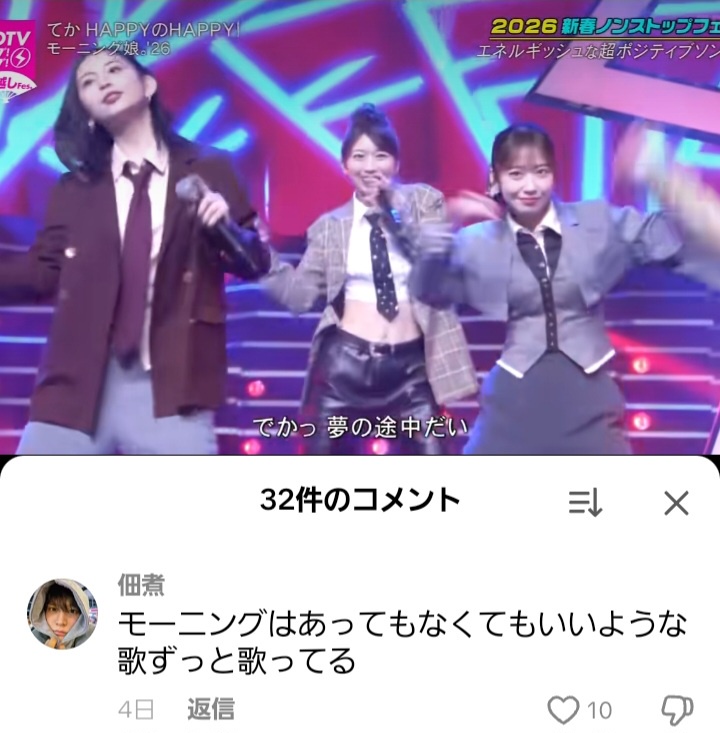Like the comment by 佃煮

[x=564, y=710]
